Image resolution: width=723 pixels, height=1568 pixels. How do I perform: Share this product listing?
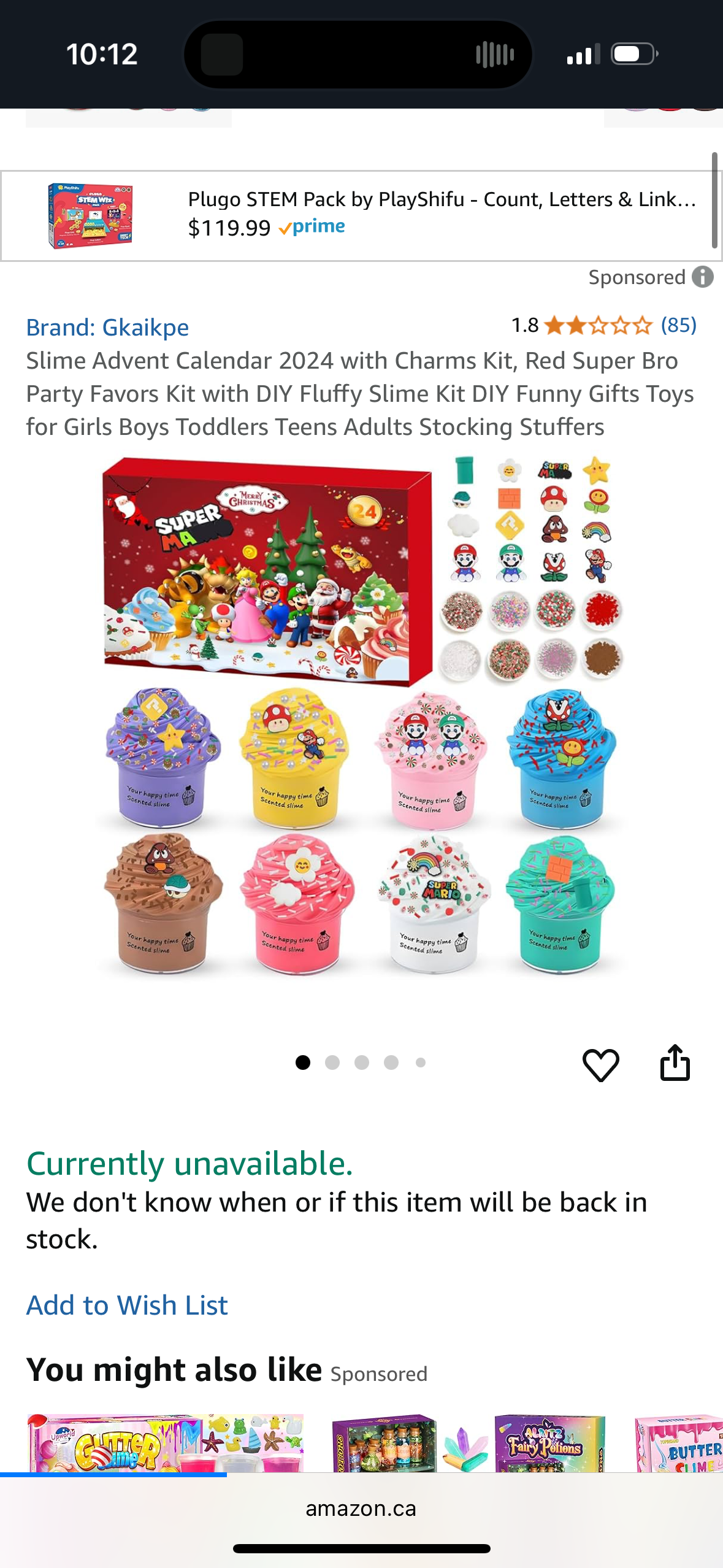[x=675, y=1063]
